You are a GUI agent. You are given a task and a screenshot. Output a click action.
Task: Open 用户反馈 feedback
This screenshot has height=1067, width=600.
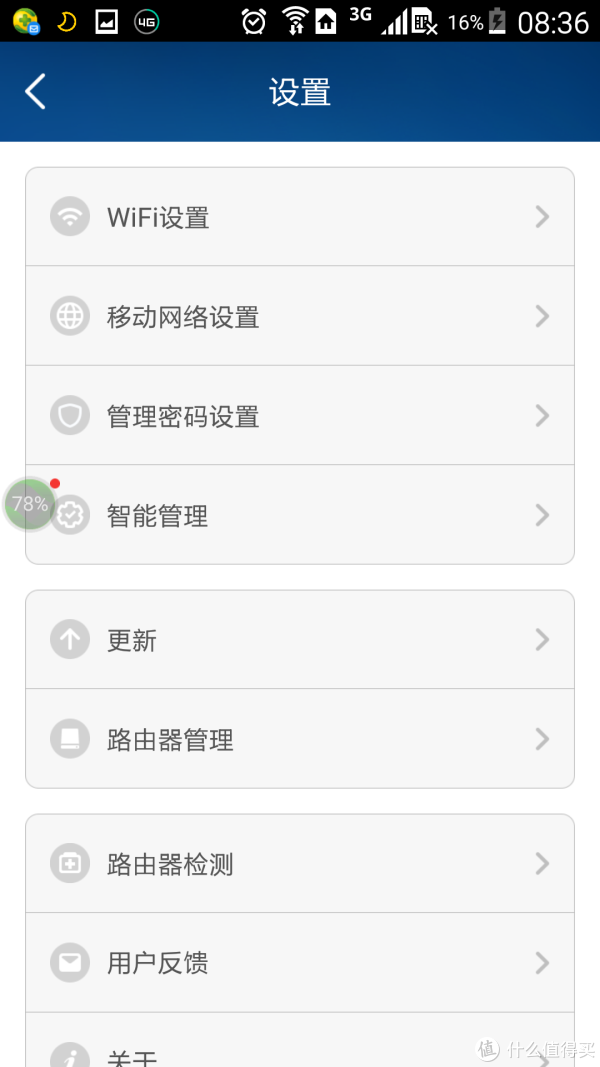[300, 962]
